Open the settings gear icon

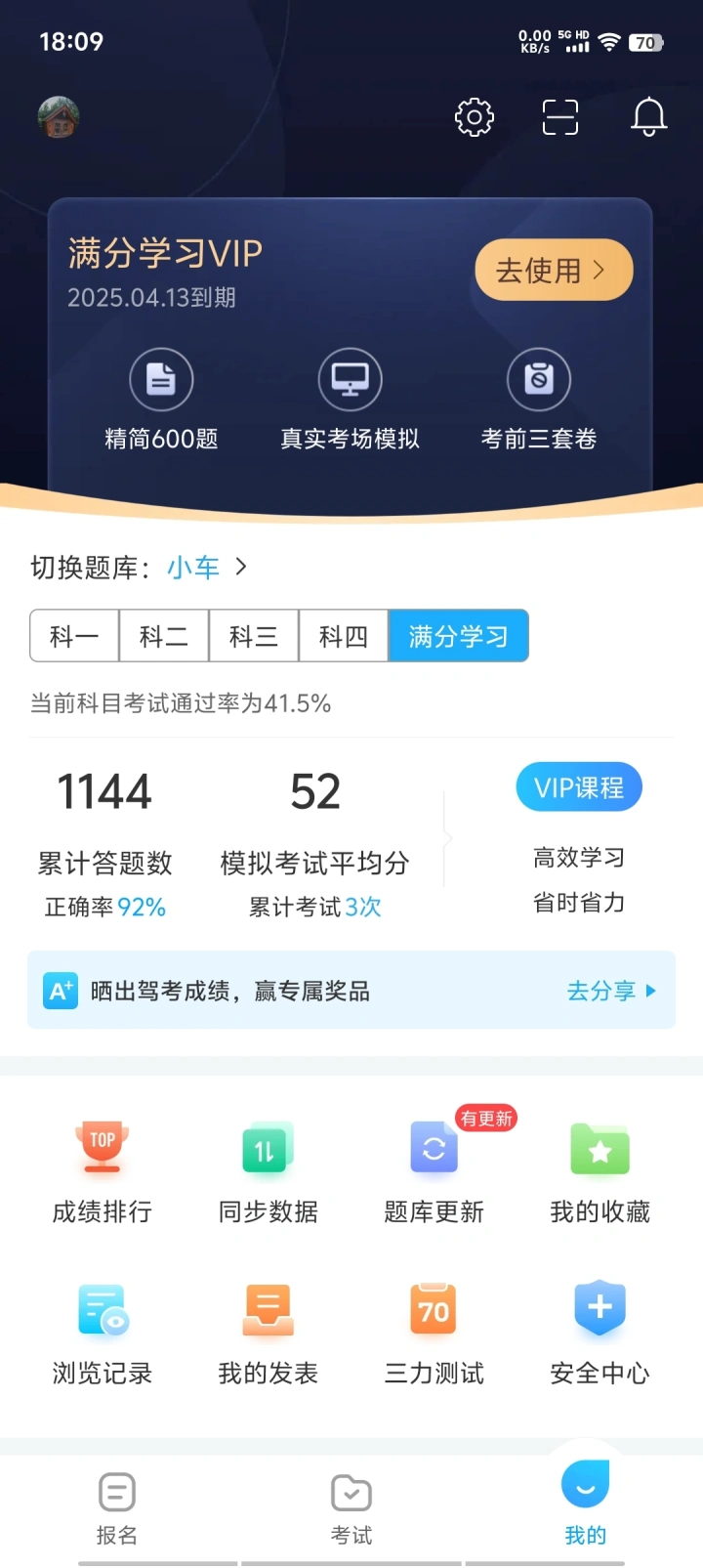coord(475,118)
